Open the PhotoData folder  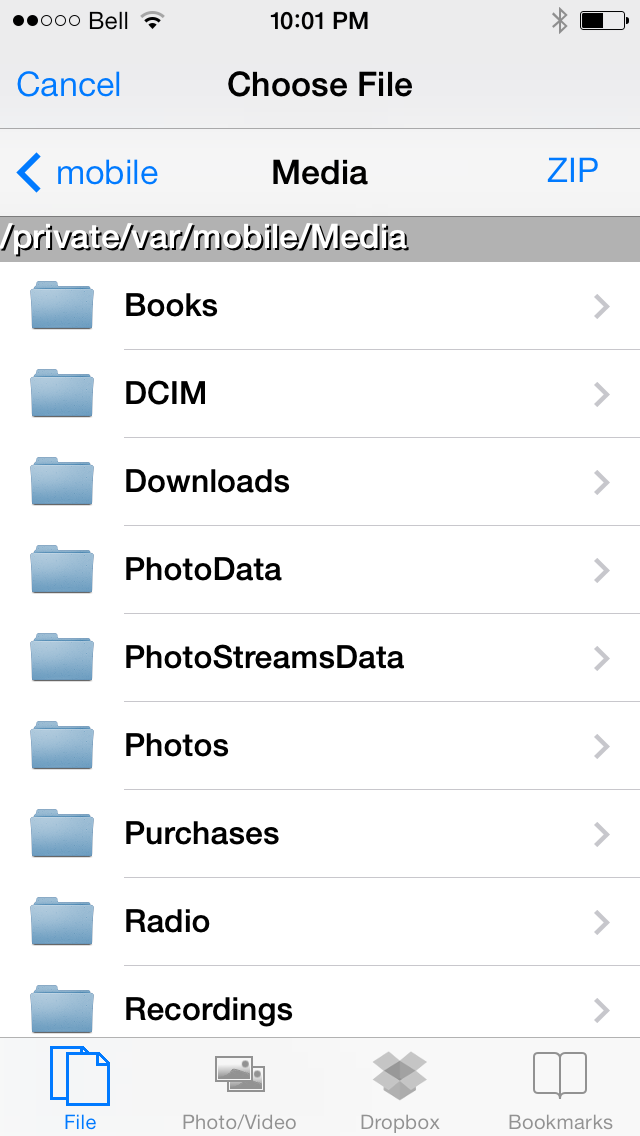point(320,570)
